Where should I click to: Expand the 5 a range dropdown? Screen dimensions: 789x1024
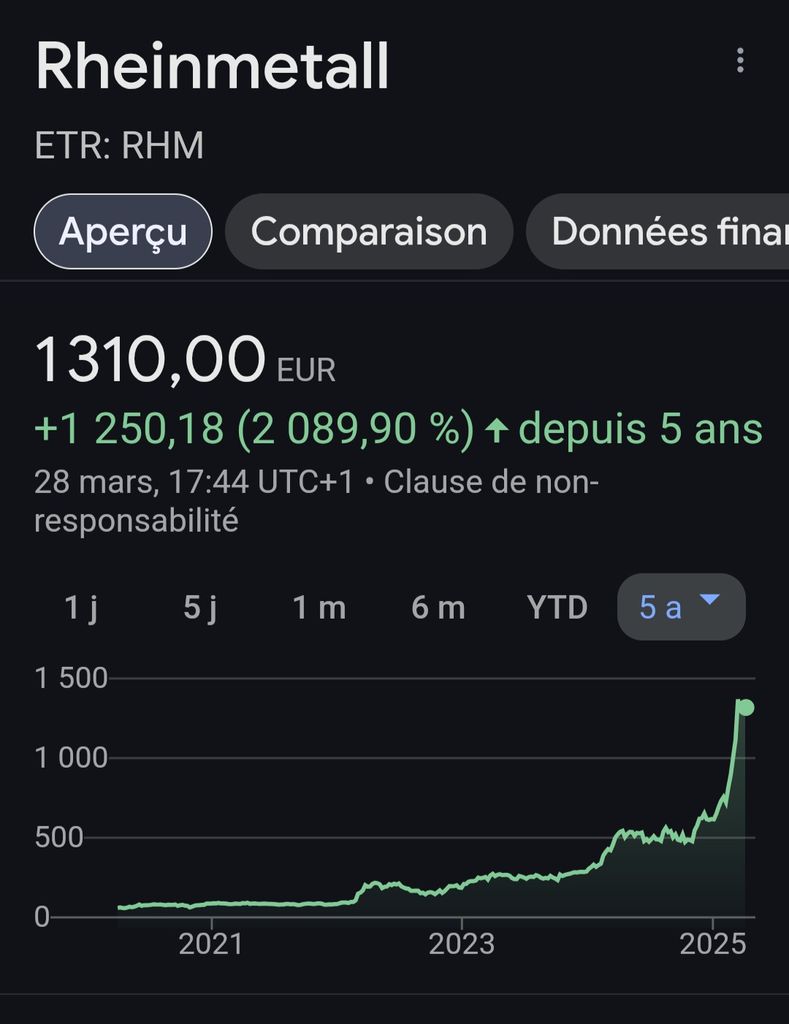[x=681, y=607]
